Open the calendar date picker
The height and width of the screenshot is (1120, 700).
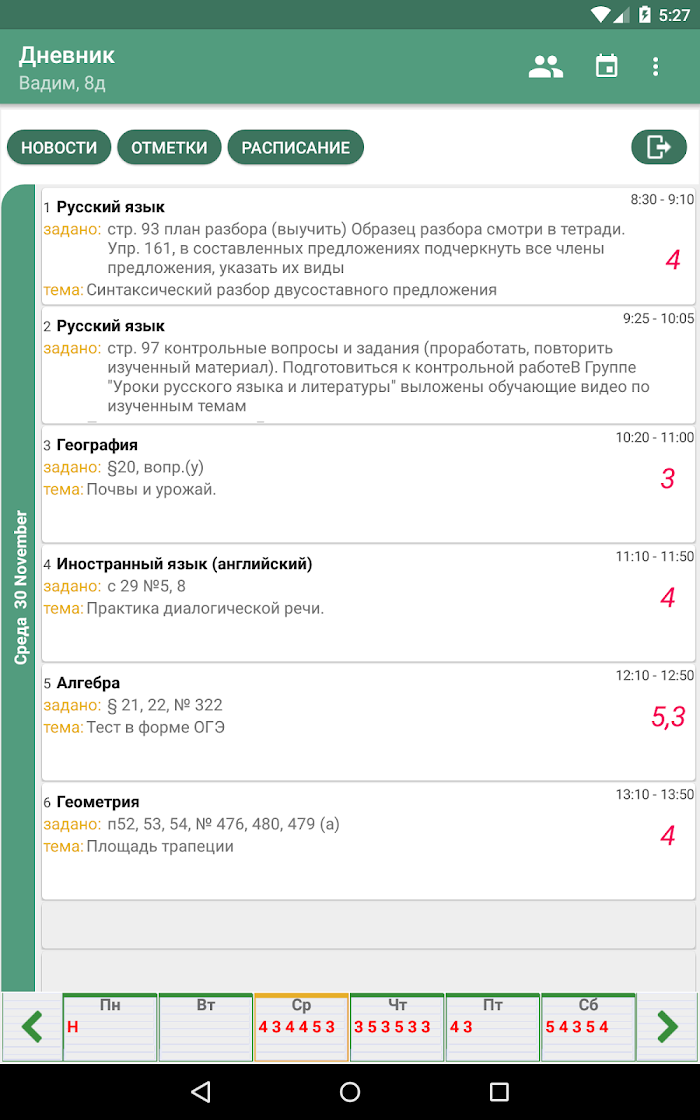pyautogui.click(x=606, y=67)
